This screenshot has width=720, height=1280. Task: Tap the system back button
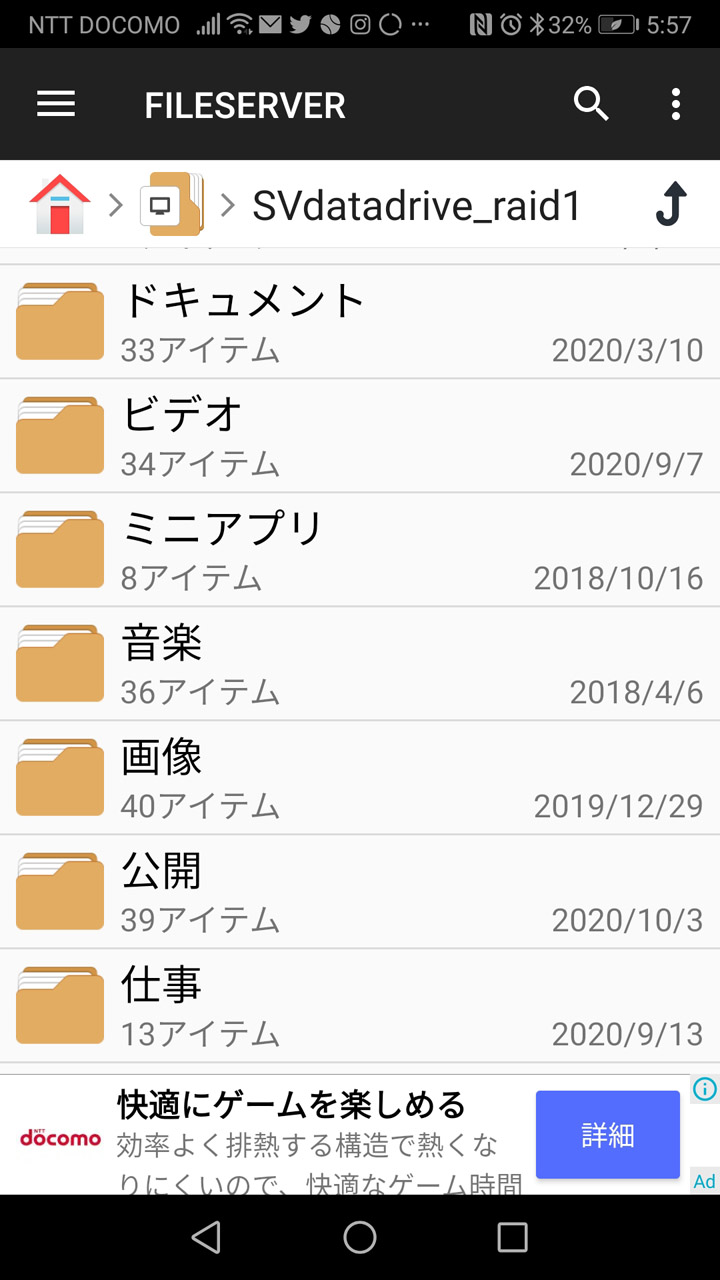[206, 1238]
